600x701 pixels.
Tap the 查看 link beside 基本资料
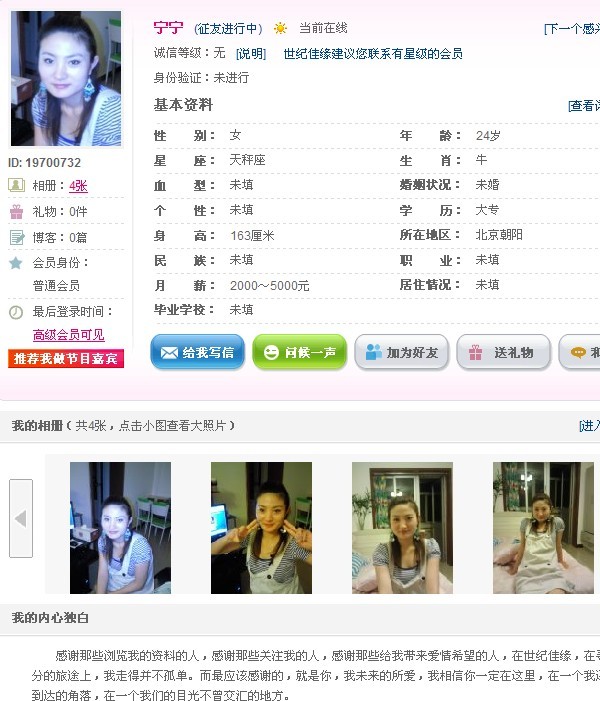pyautogui.click(x=584, y=106)
